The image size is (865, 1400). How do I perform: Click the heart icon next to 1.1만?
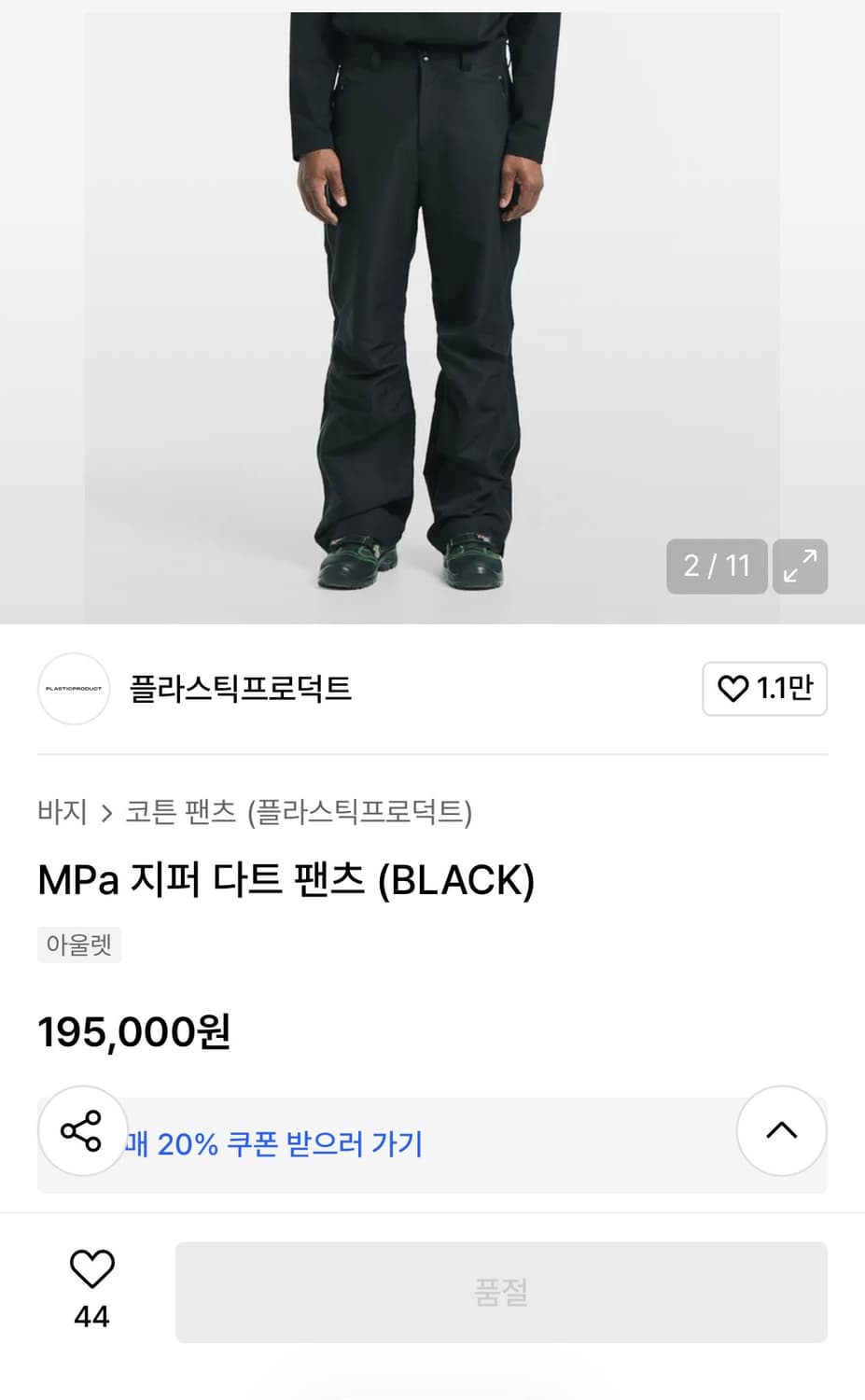tap(734, 689)
